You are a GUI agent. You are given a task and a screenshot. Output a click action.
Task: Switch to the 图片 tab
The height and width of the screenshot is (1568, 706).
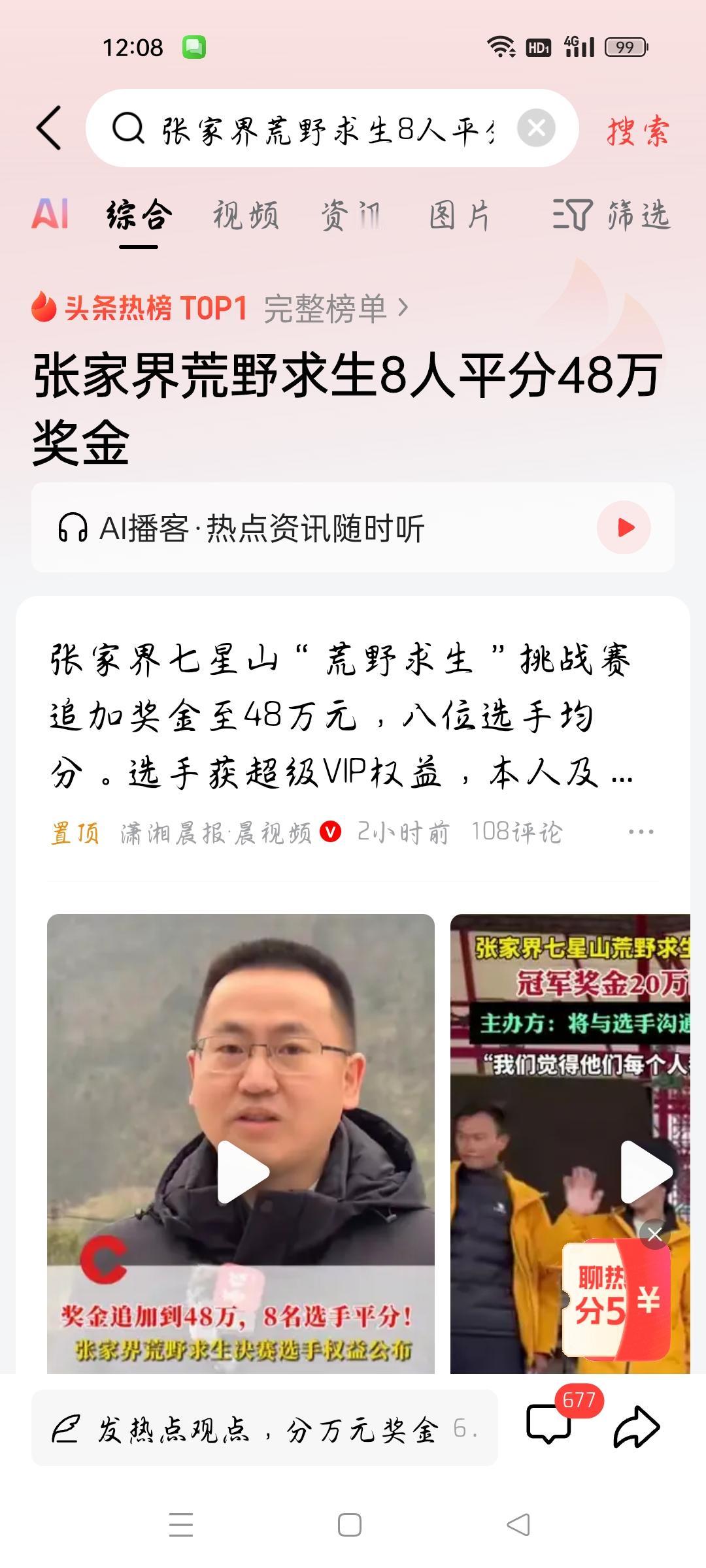click(461, 216)
